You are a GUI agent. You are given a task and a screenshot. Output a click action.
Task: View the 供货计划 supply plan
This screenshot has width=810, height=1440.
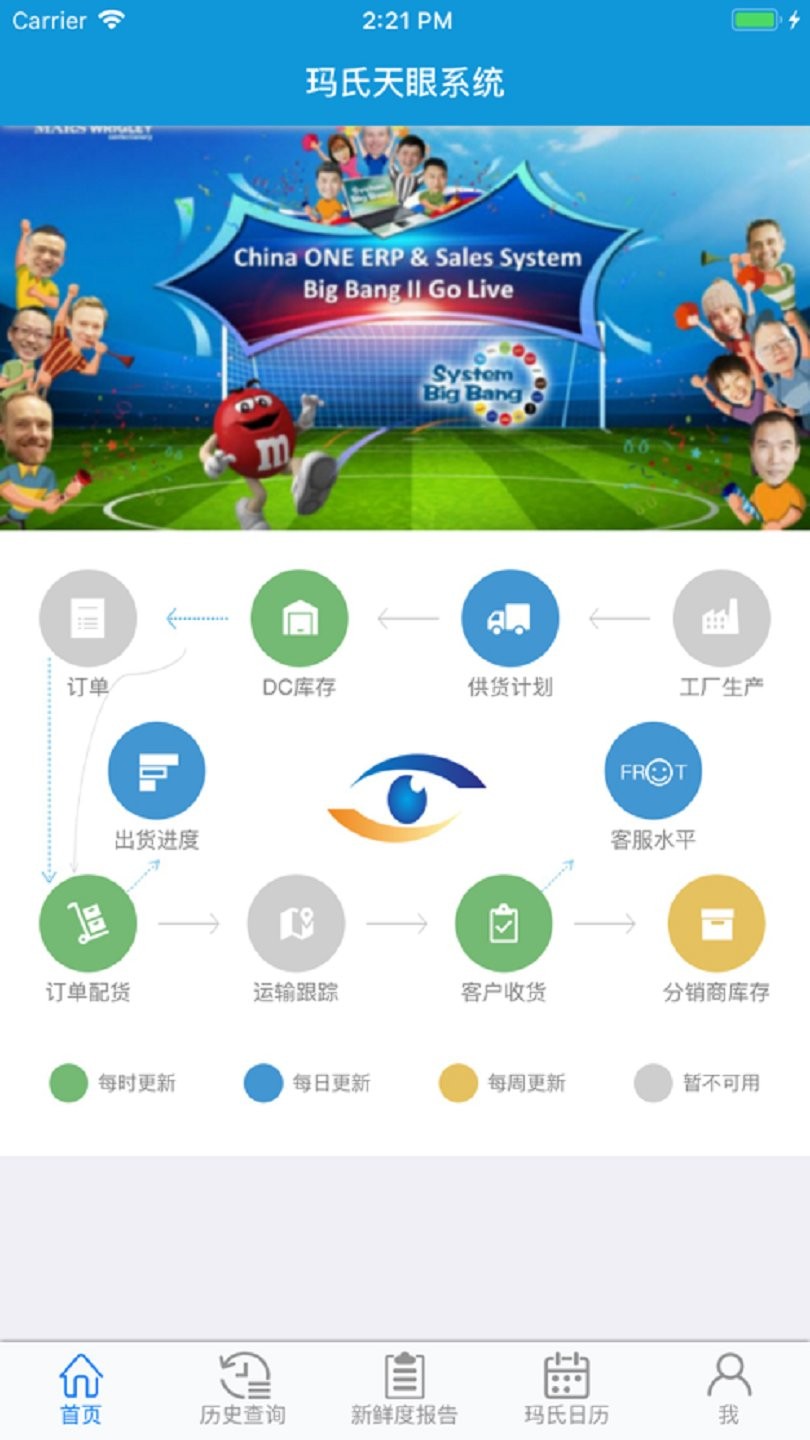point(510,618)
